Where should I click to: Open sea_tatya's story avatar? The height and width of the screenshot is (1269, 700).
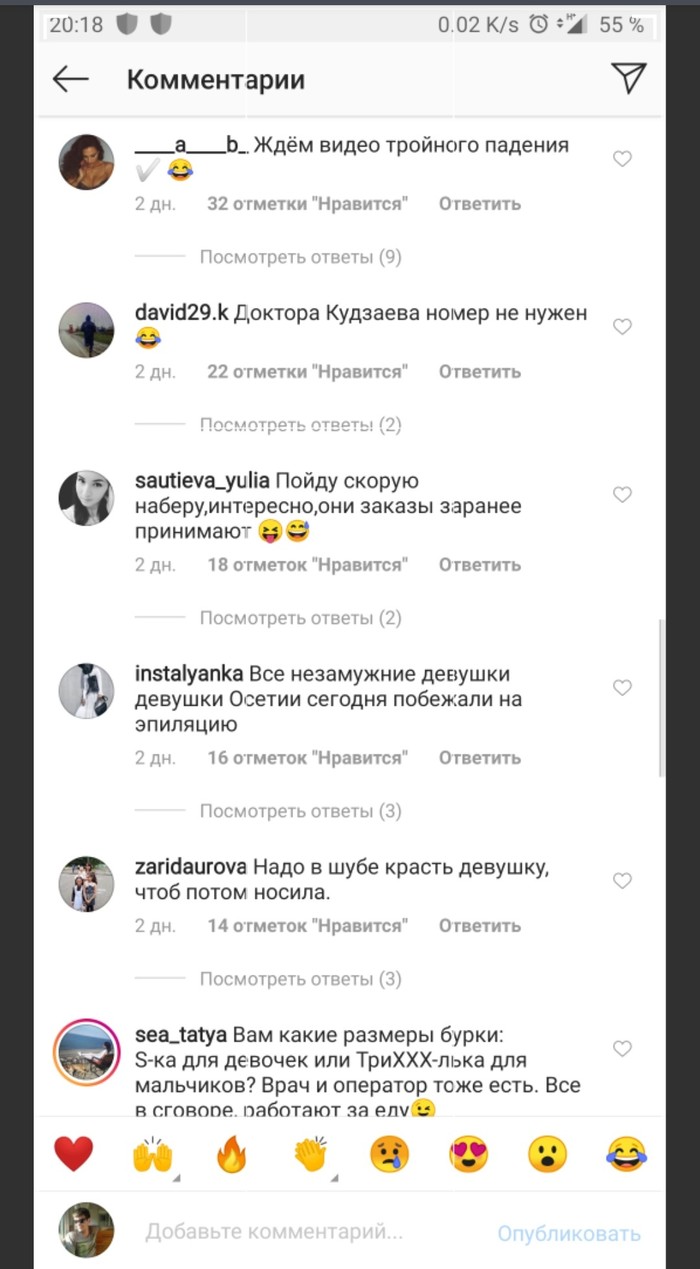(87, 1053)
